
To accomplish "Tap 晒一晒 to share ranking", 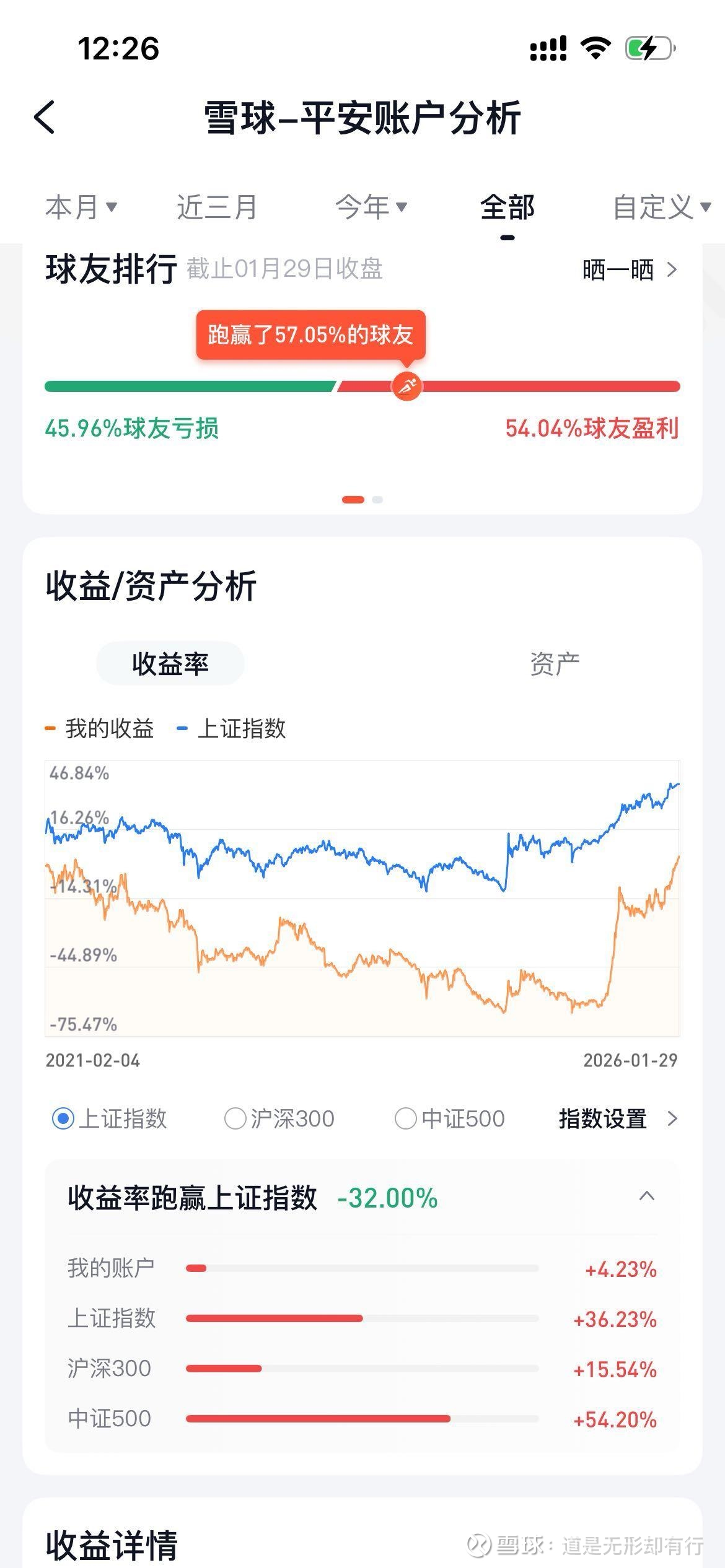I will tap(630, 270).
